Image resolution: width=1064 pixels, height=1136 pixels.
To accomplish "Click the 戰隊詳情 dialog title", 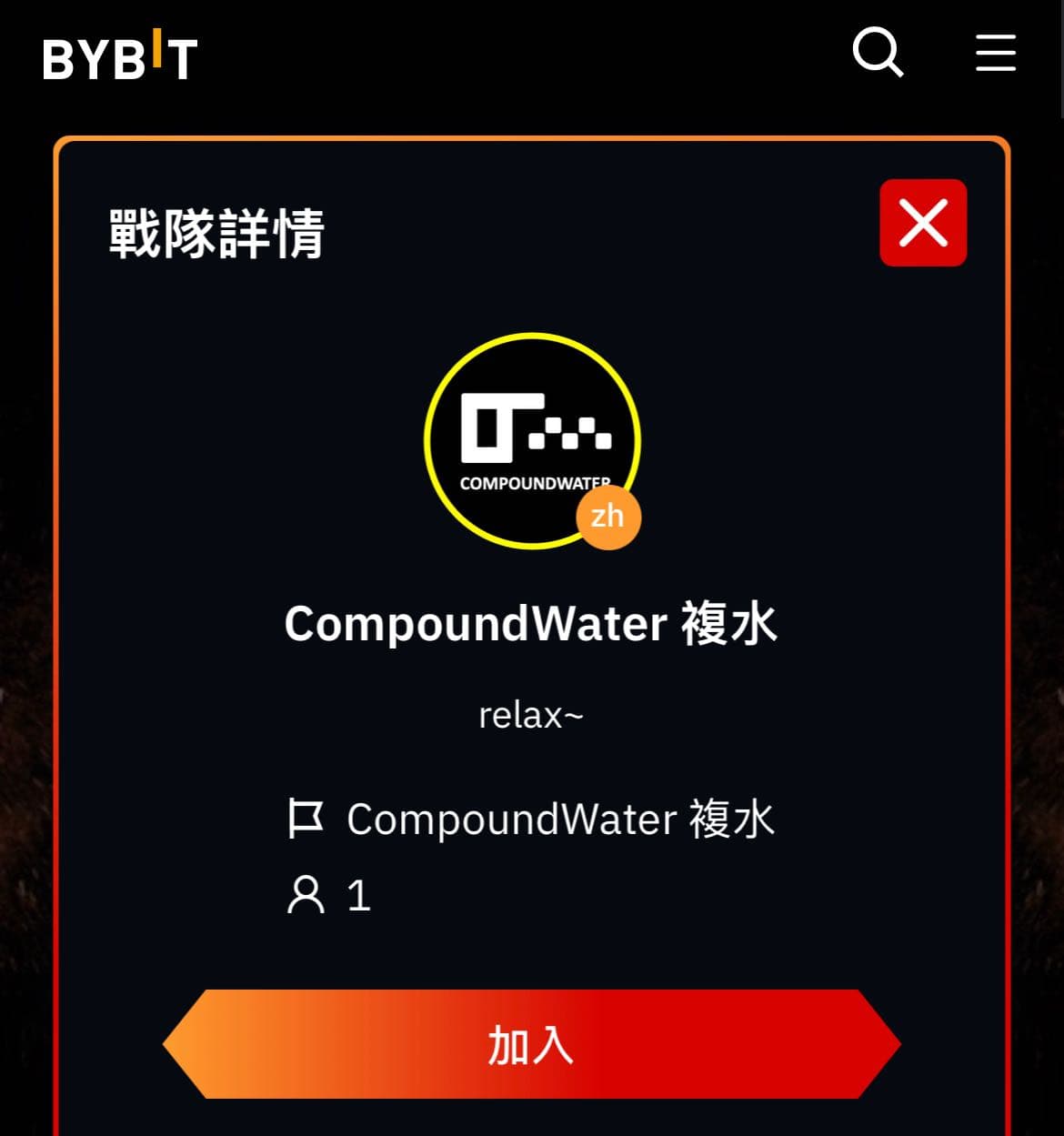I will pyautogui.click(x=216, y=235).
